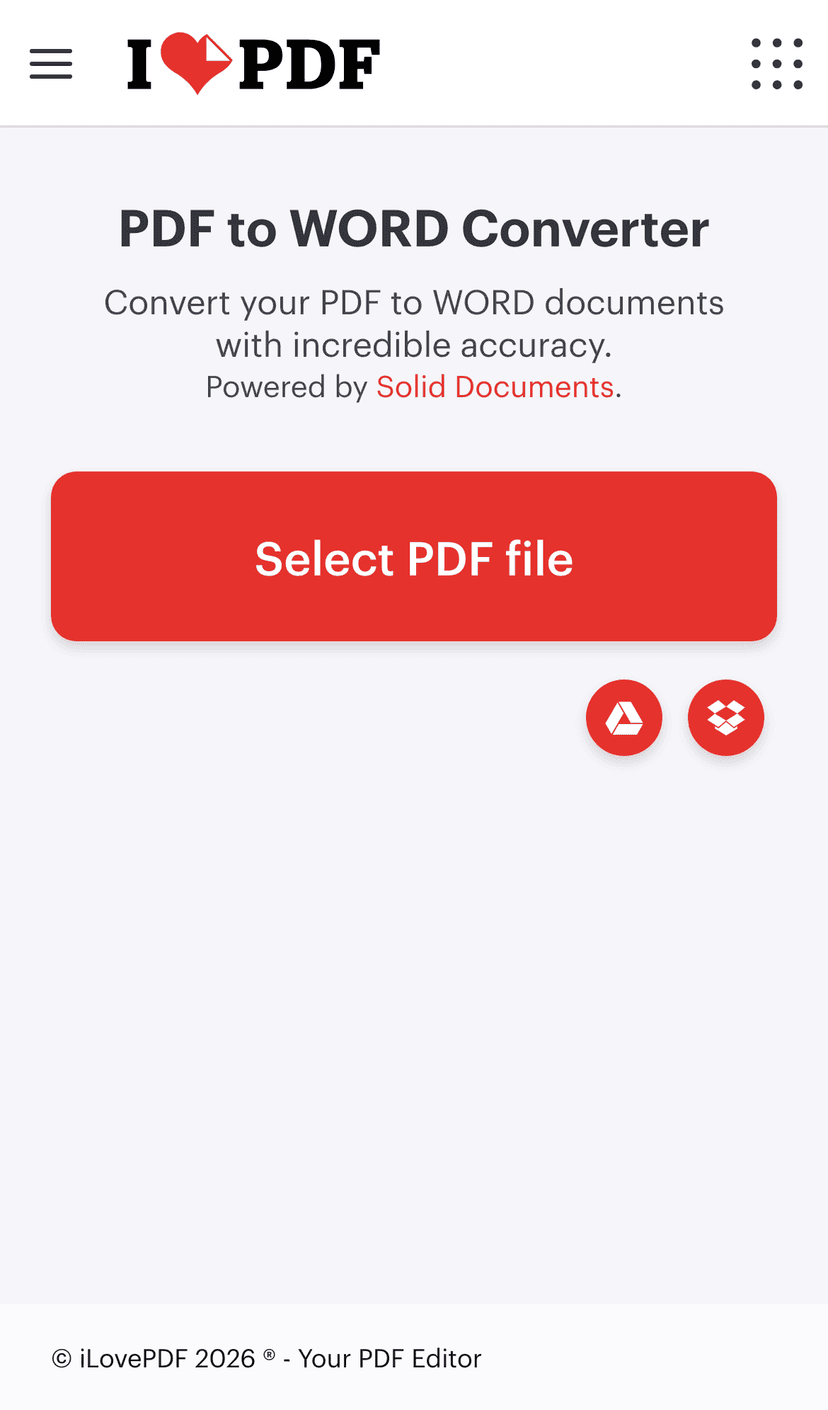828x1410 pixels.
Task: Open the Solid Documents link
Action: tap(495, 385)
